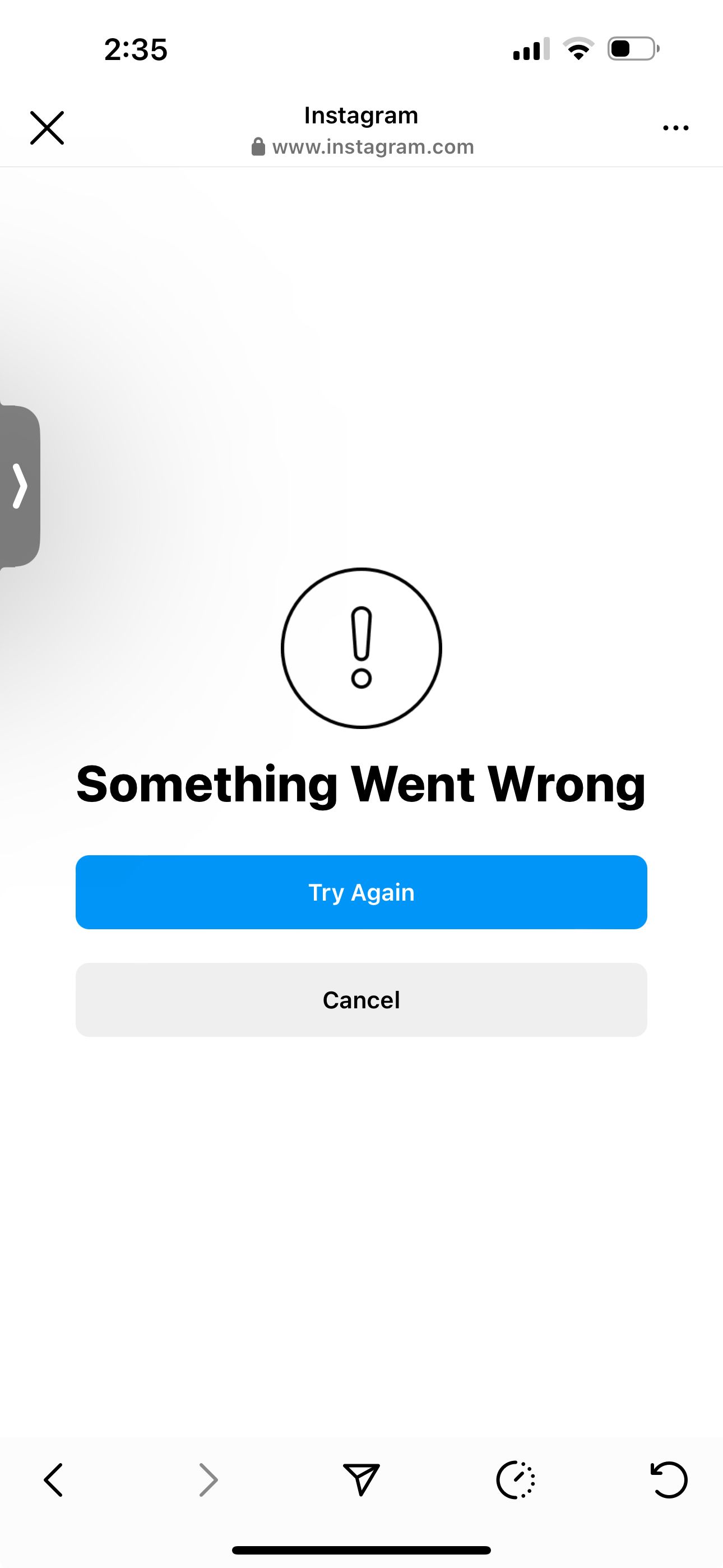Open the dashed-circle gauge icon in the toolbar
Image resolution: width=723 pixels, height=1568 pixels.
pos(516,1479)
